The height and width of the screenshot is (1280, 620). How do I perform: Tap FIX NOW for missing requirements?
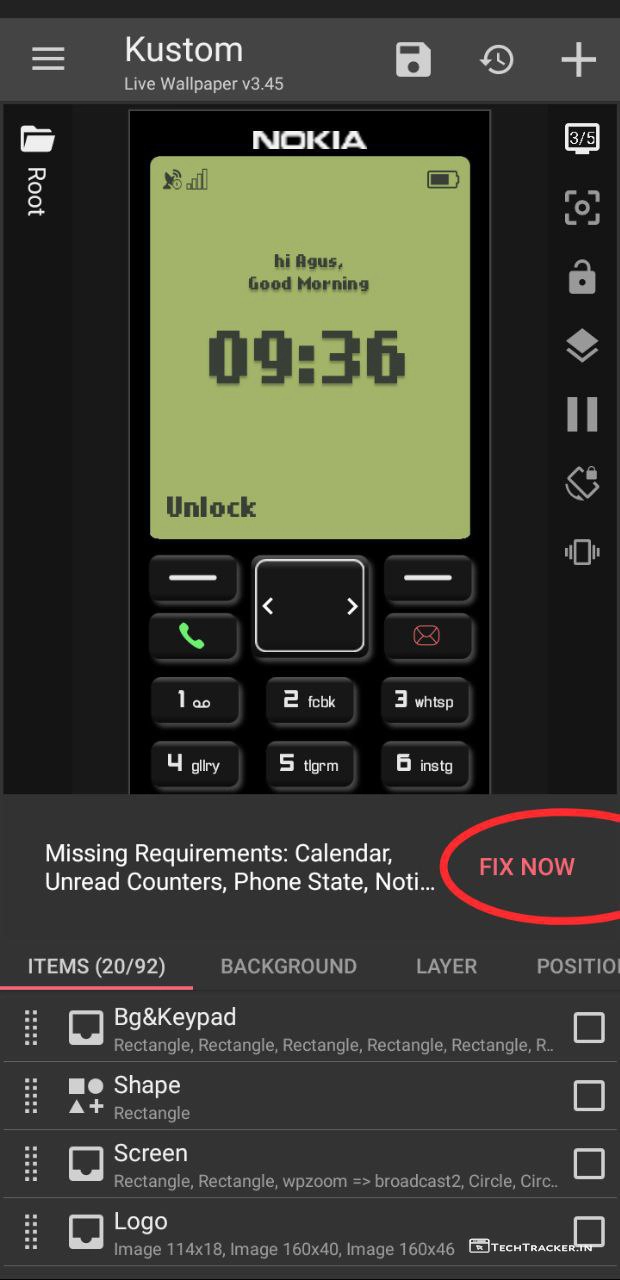point(527,867)
